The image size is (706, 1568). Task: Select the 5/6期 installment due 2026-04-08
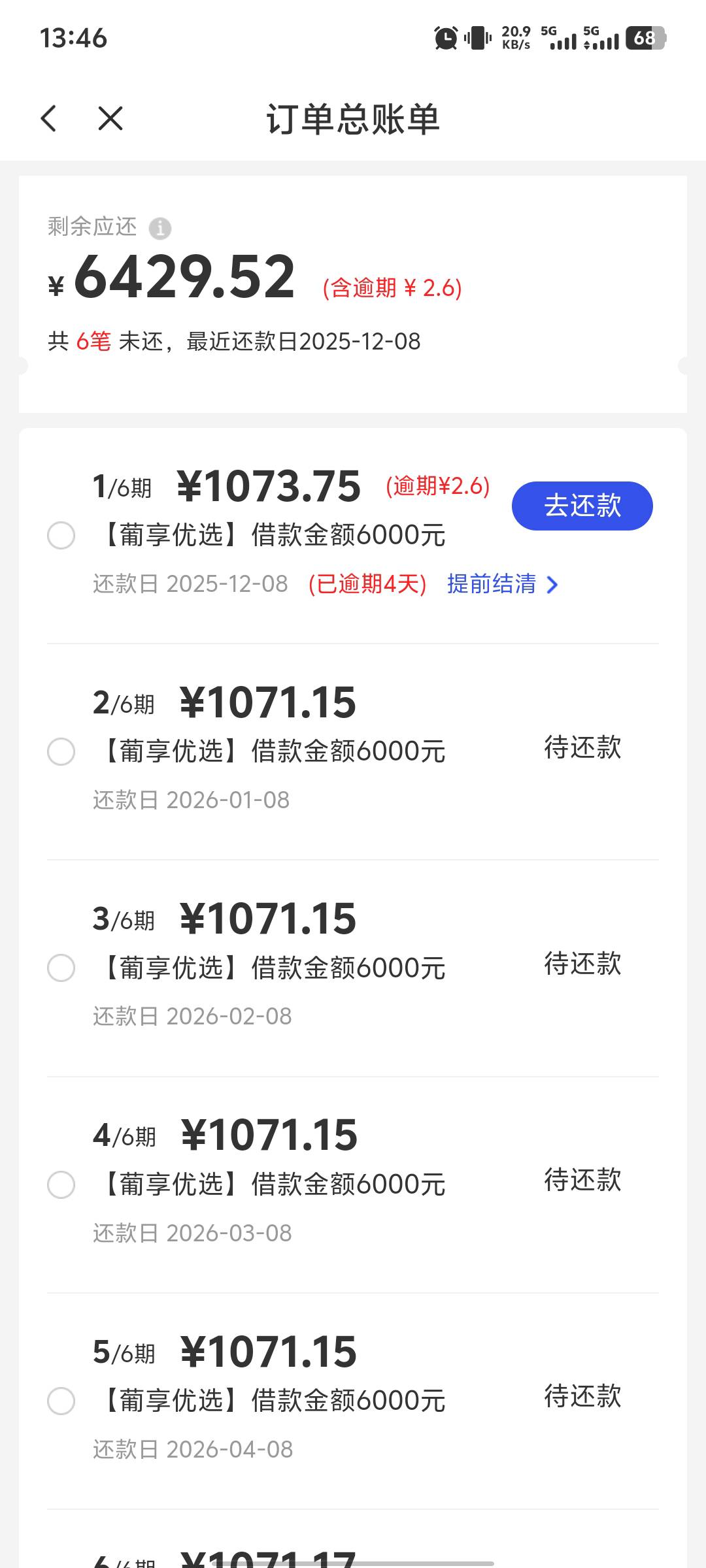[61, 1401]
